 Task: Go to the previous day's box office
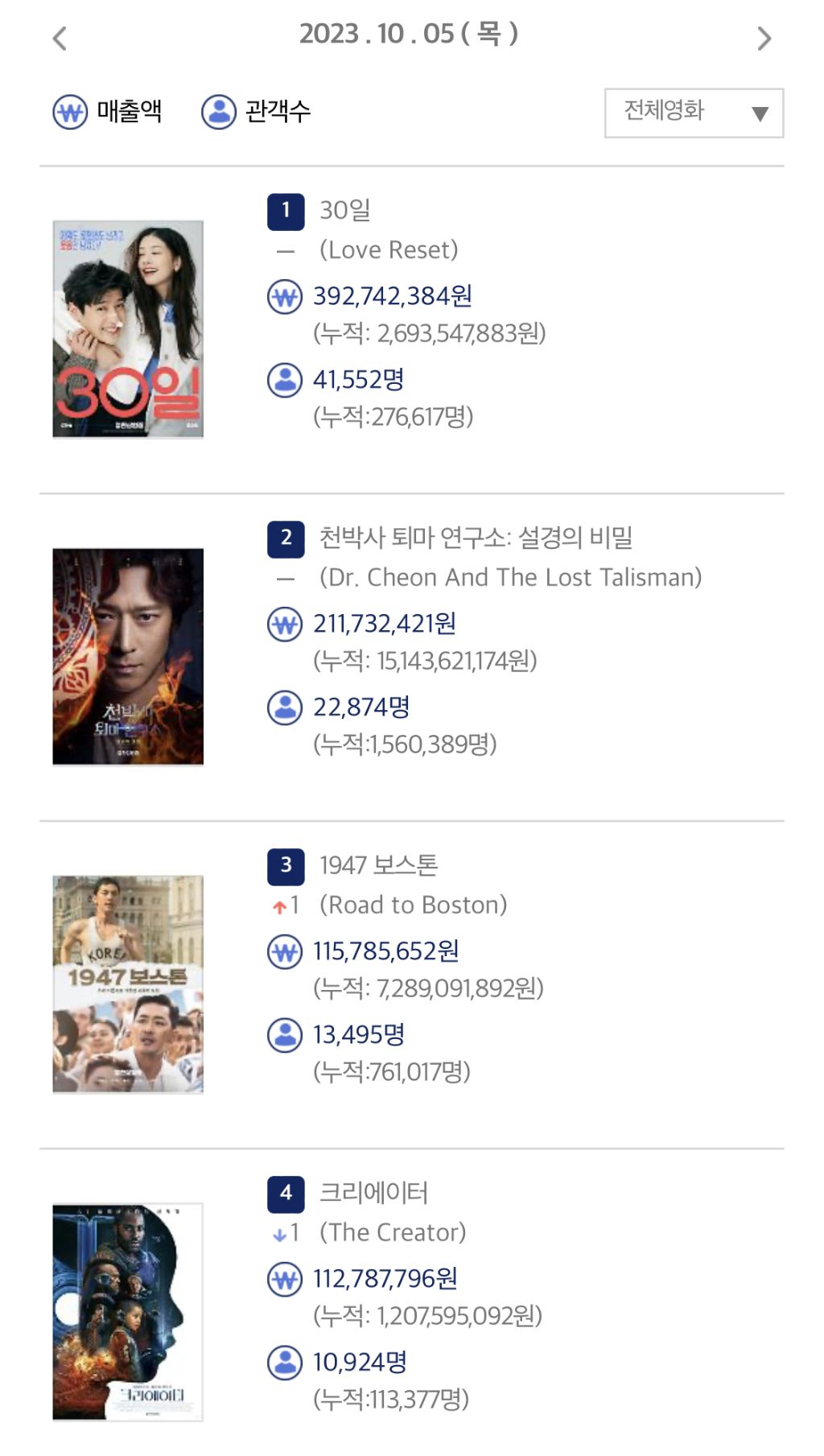pos(60,38)
